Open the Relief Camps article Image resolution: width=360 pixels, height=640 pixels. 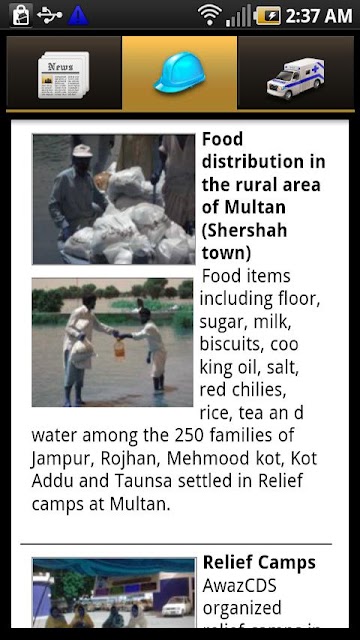pyautogui.click(x=259, y=562)
